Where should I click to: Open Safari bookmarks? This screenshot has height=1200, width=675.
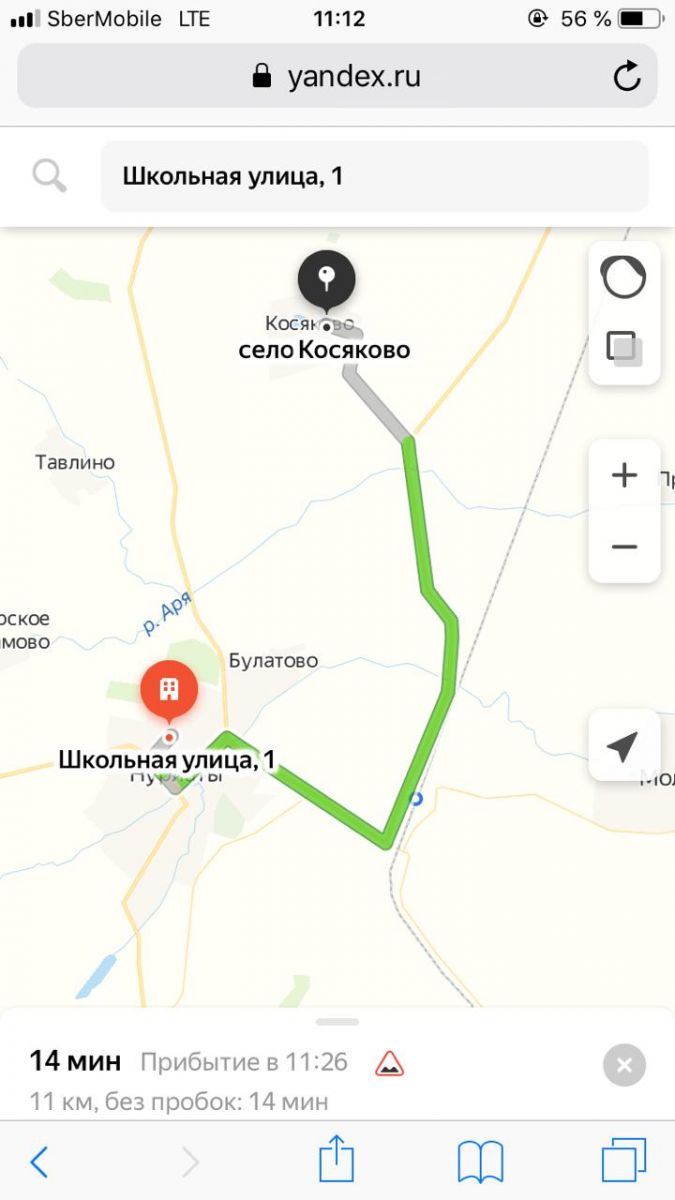(480, 1162)
